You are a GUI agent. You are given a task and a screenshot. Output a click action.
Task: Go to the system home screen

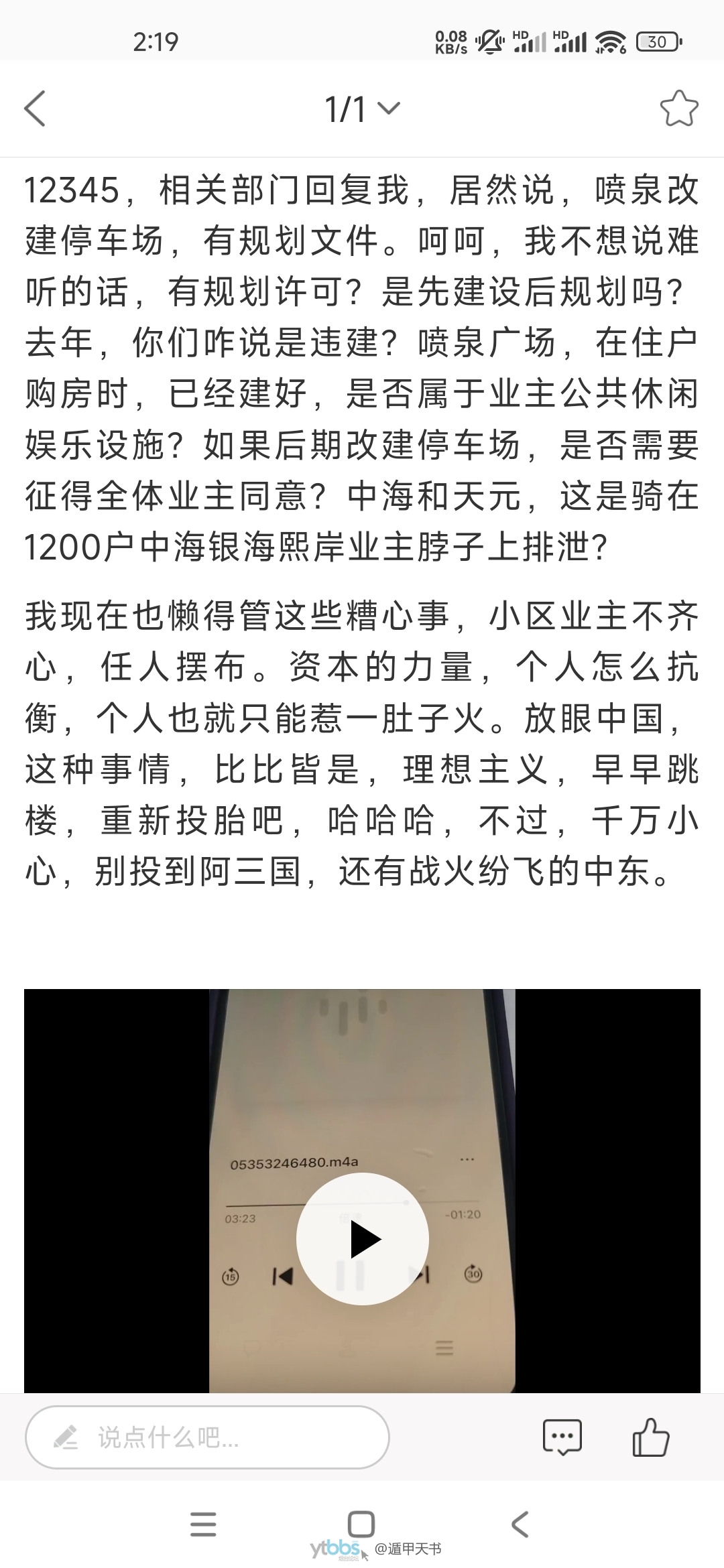(361, 1524)
